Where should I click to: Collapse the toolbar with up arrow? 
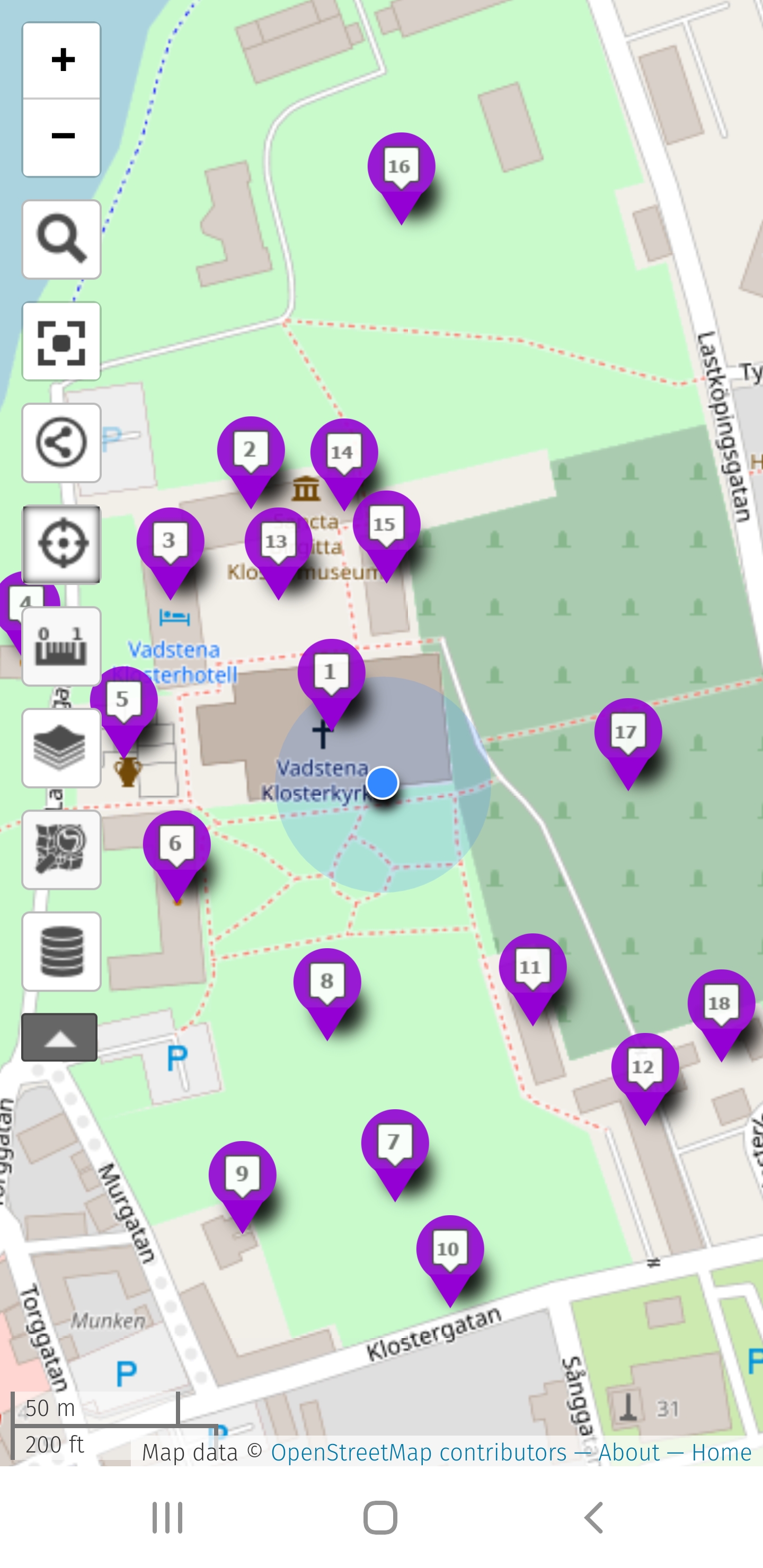(x=59, y=1037)
